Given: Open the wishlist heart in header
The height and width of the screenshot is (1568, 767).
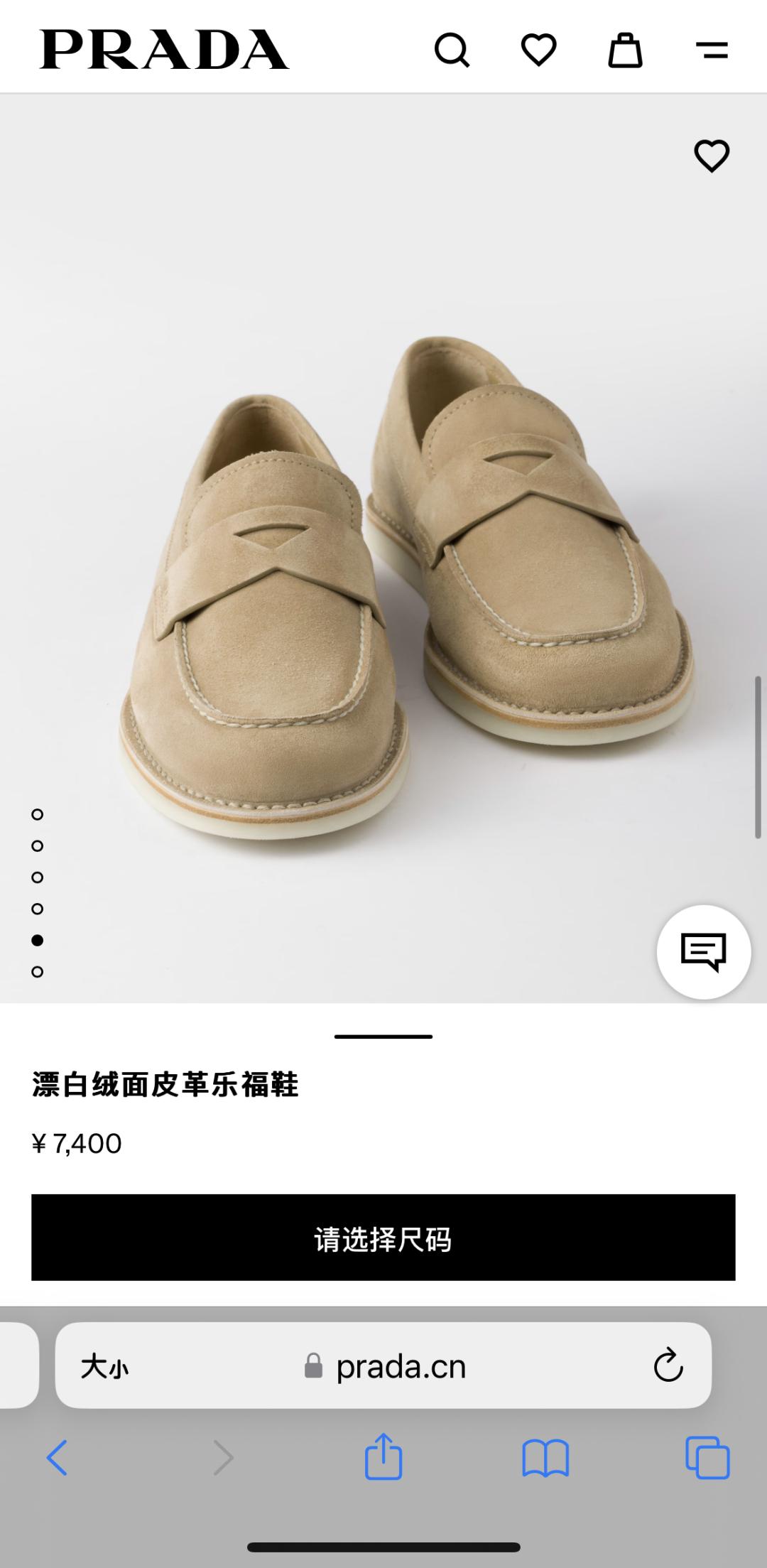Looking at the screenshot, I should pos(538,50).
